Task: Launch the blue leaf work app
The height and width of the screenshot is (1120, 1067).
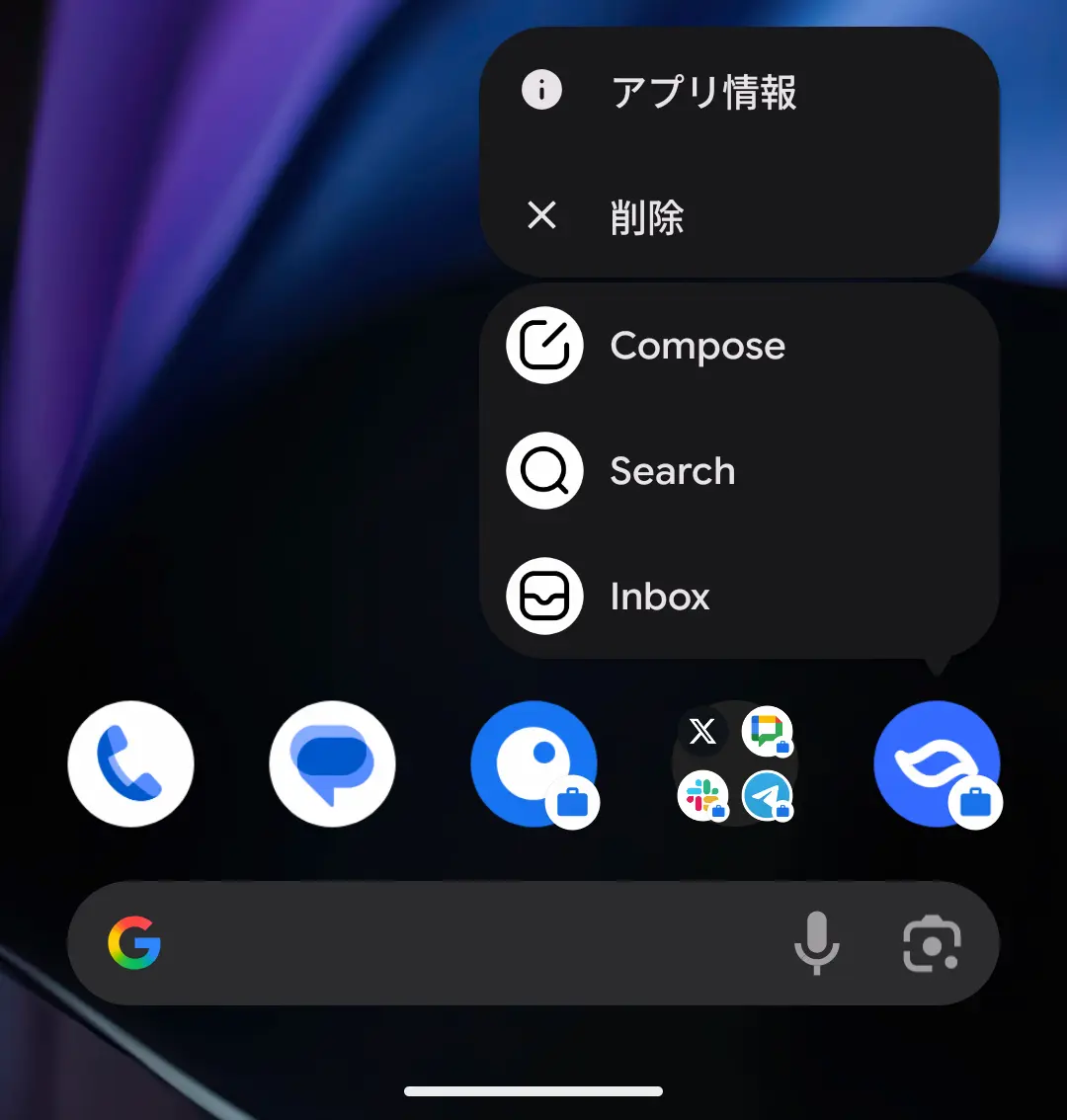Action: click(937, 763)
